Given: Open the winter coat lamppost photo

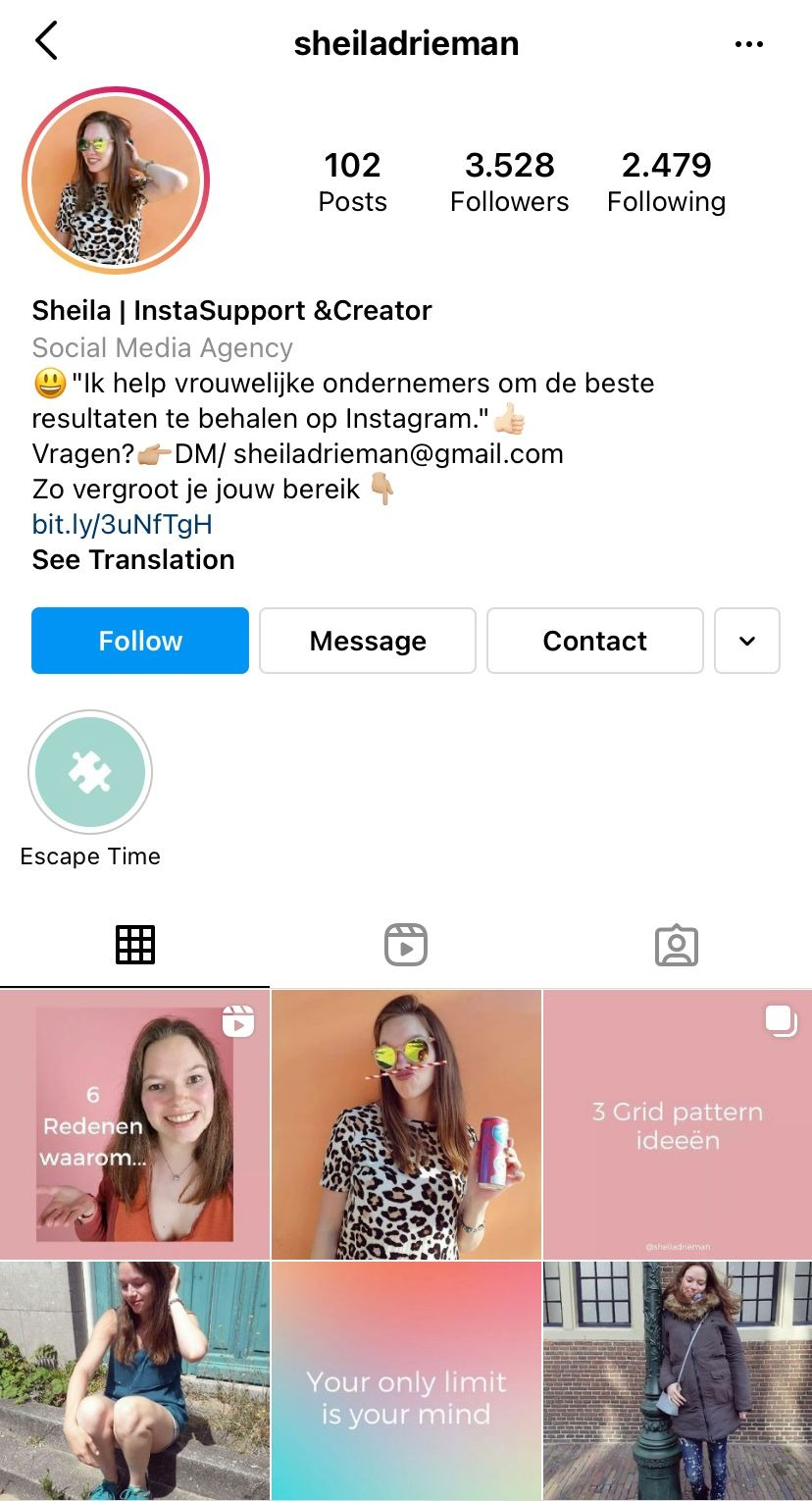Looking at the screenshot, I should point(677,1380).
